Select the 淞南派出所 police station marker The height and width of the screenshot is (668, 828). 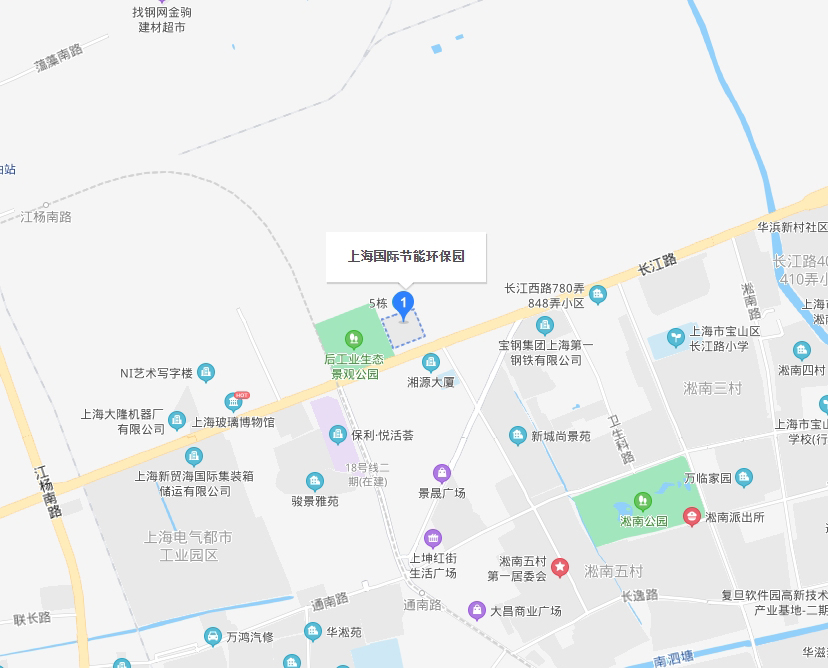click(x=692, y=516)
